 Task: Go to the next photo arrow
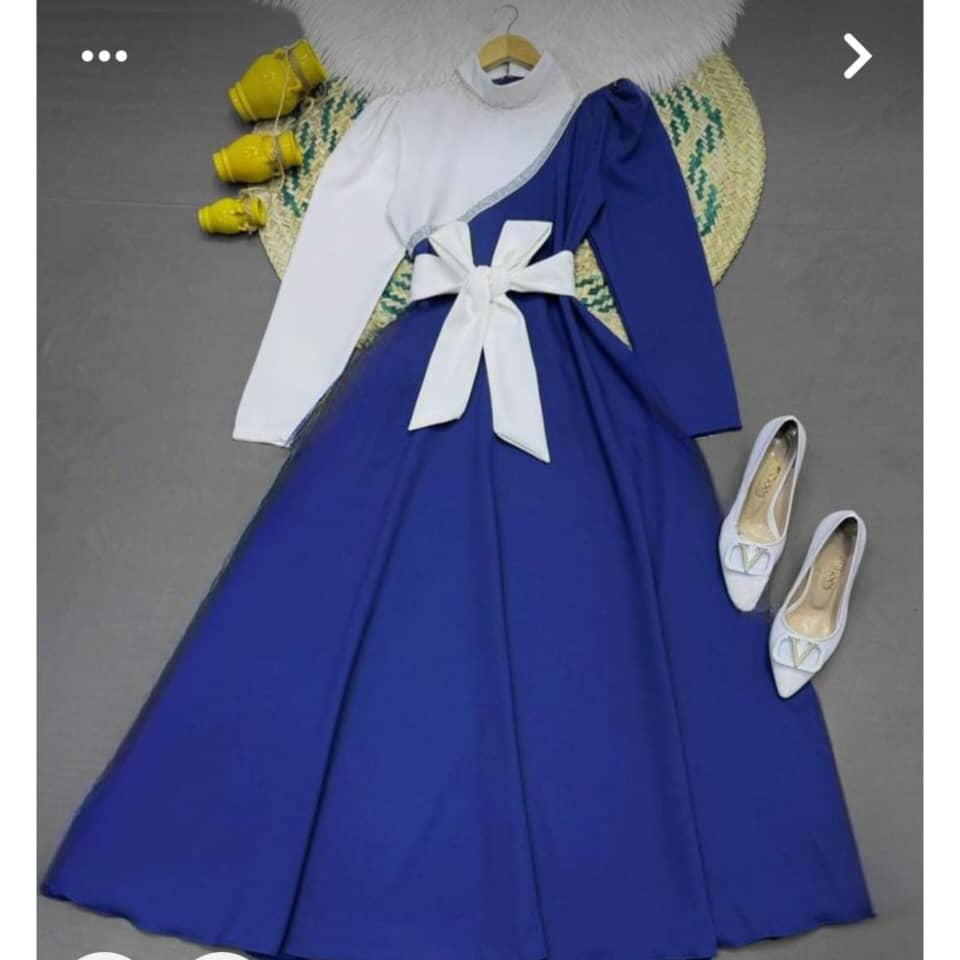[856, 56]
